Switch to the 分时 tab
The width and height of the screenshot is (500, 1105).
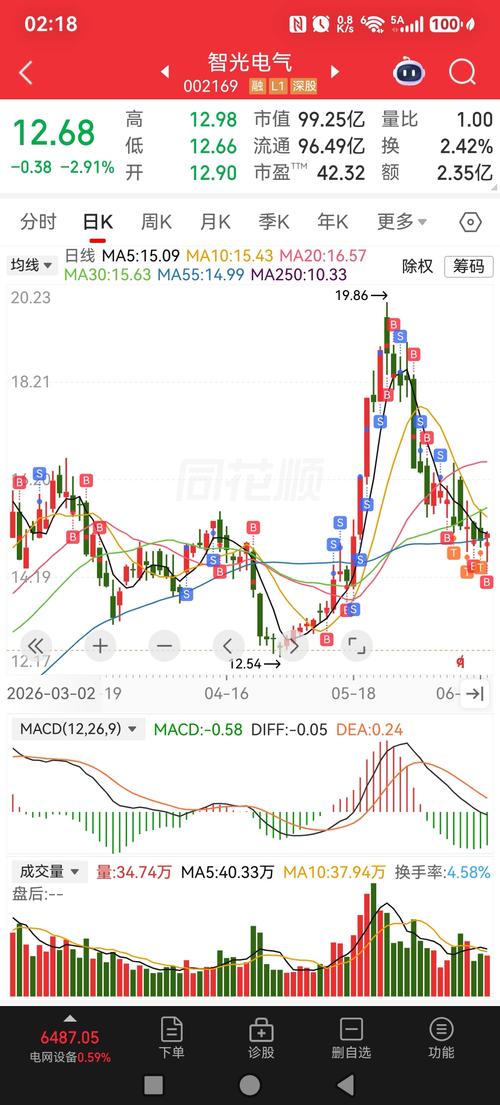pos(38,222)
